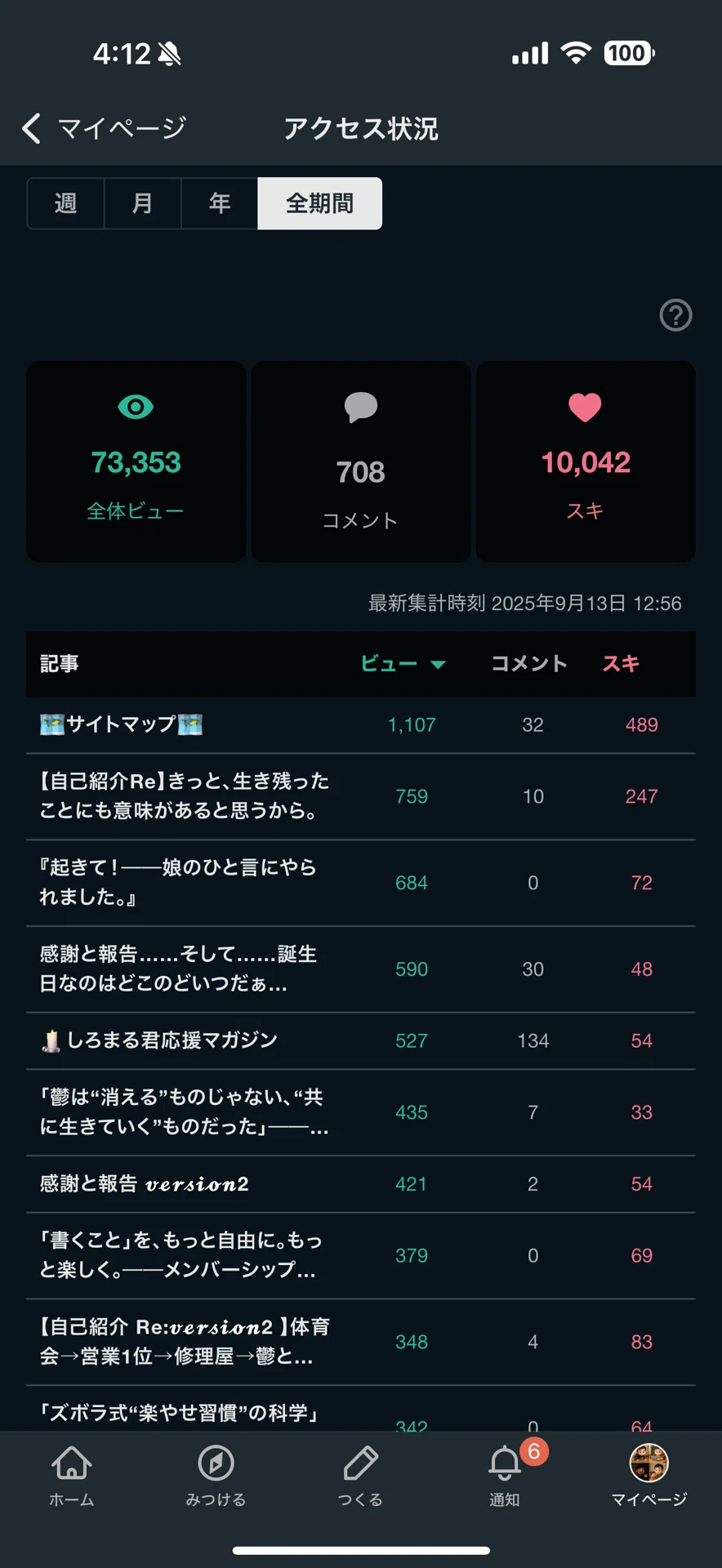Screen dimensions: 722x1568
Task: Open the サイトマップ article row
Action: [361, 724]
